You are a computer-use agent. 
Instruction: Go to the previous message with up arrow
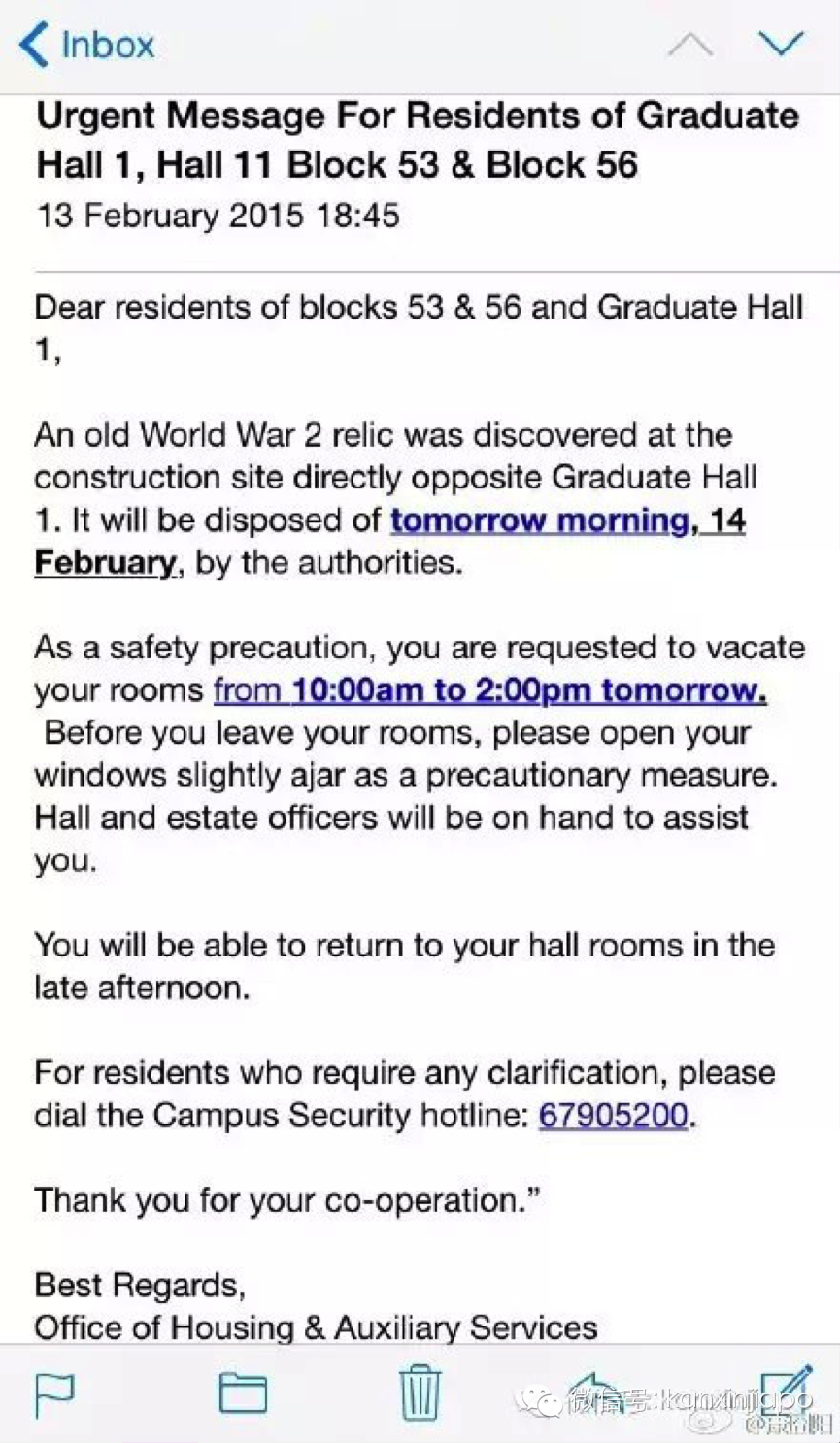[x=690, y=45]
